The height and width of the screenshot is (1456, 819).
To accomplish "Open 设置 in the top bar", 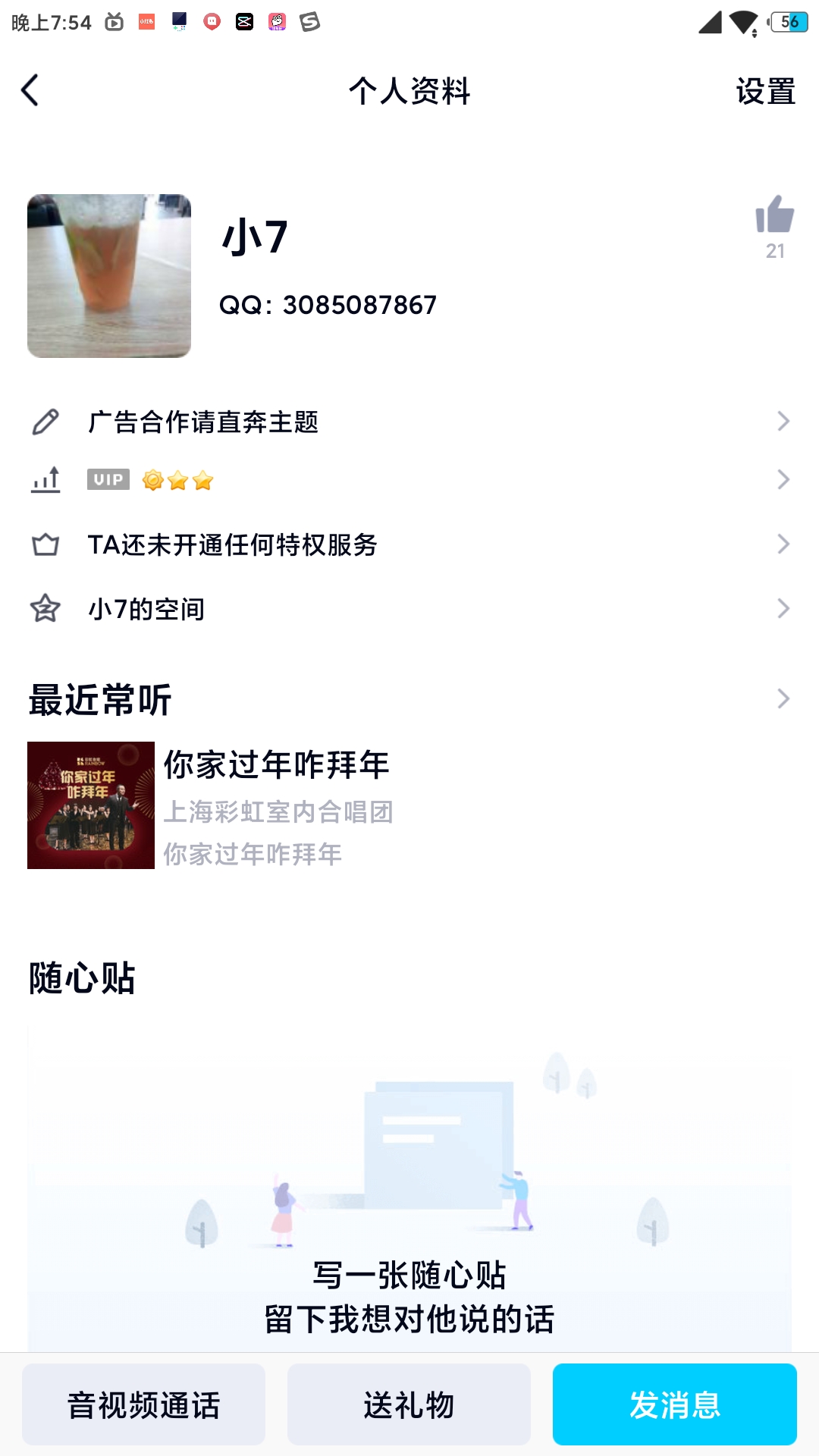I will tap(765, 92).
